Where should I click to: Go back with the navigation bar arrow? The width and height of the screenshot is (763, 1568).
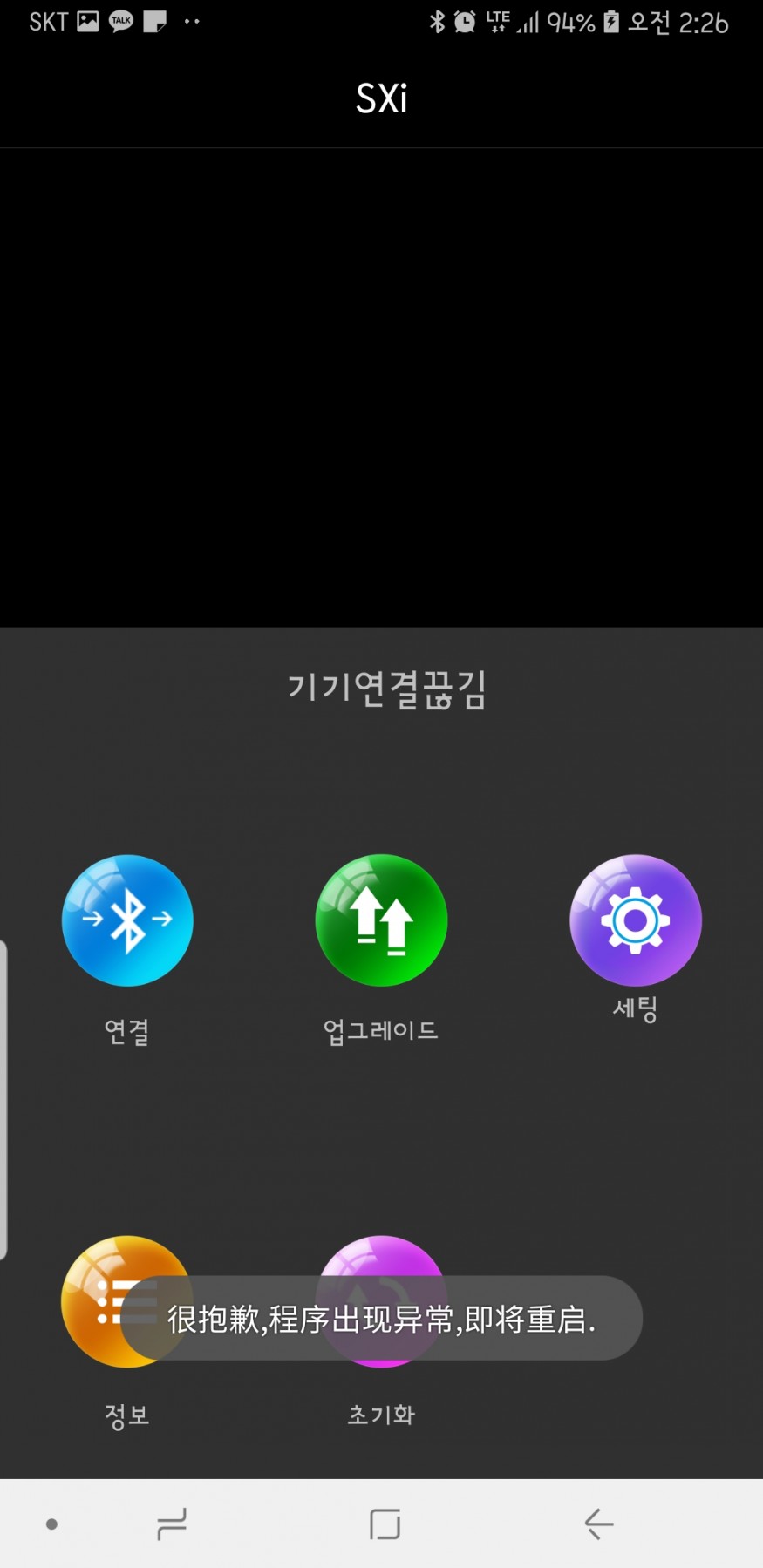[x=598, y=1524]
